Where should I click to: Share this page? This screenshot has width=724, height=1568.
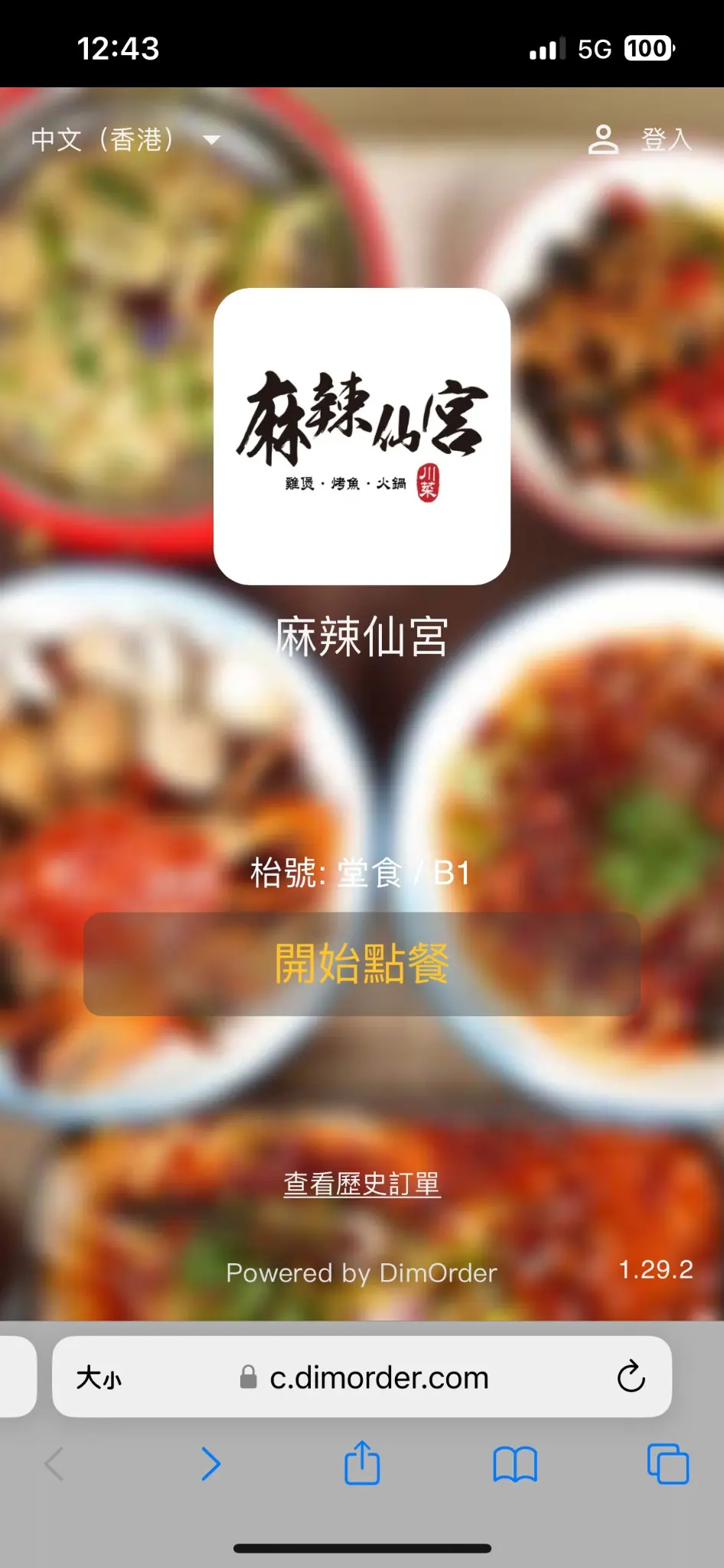pyautogui.click(x=362, y=1462)
